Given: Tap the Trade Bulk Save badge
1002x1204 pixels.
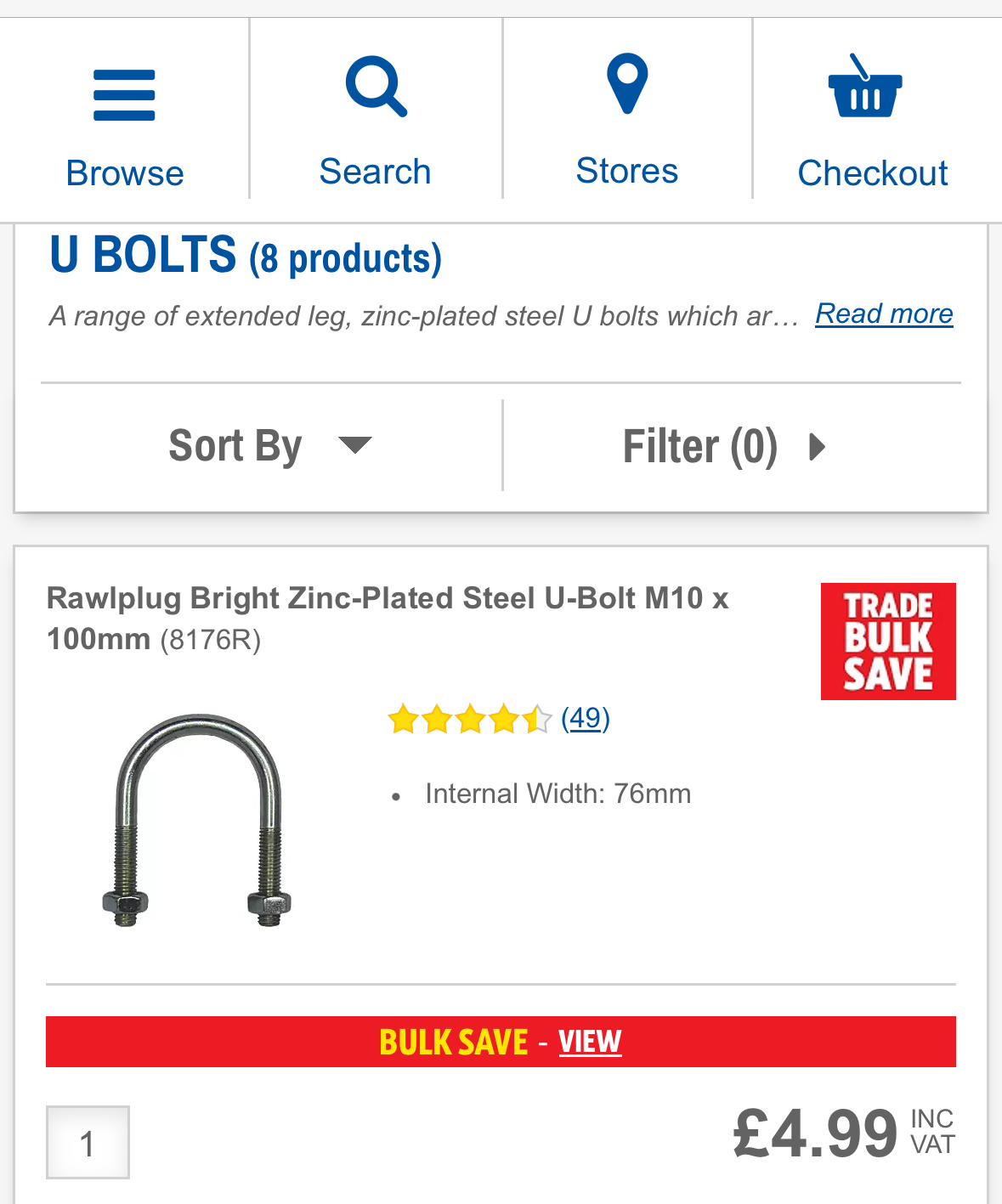Looking at the screenshot, I should pos(888,642).
